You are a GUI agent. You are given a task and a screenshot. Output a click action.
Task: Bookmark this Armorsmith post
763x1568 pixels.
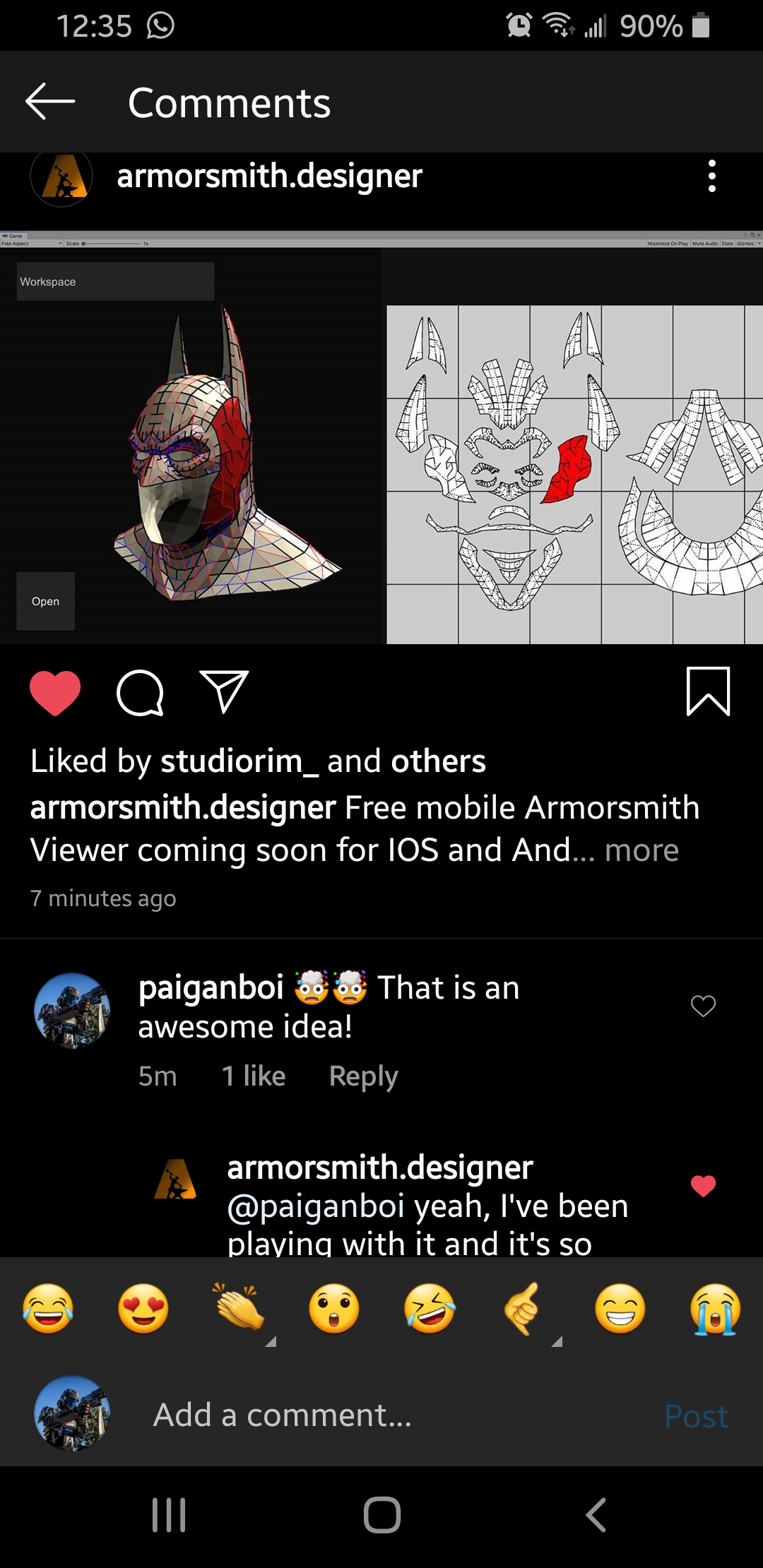(x=708, y=691)
